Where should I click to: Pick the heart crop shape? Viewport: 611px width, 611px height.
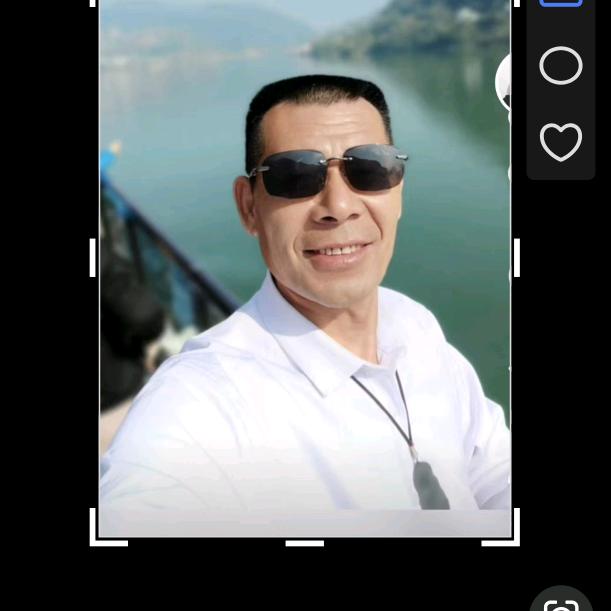coord(560,141)
